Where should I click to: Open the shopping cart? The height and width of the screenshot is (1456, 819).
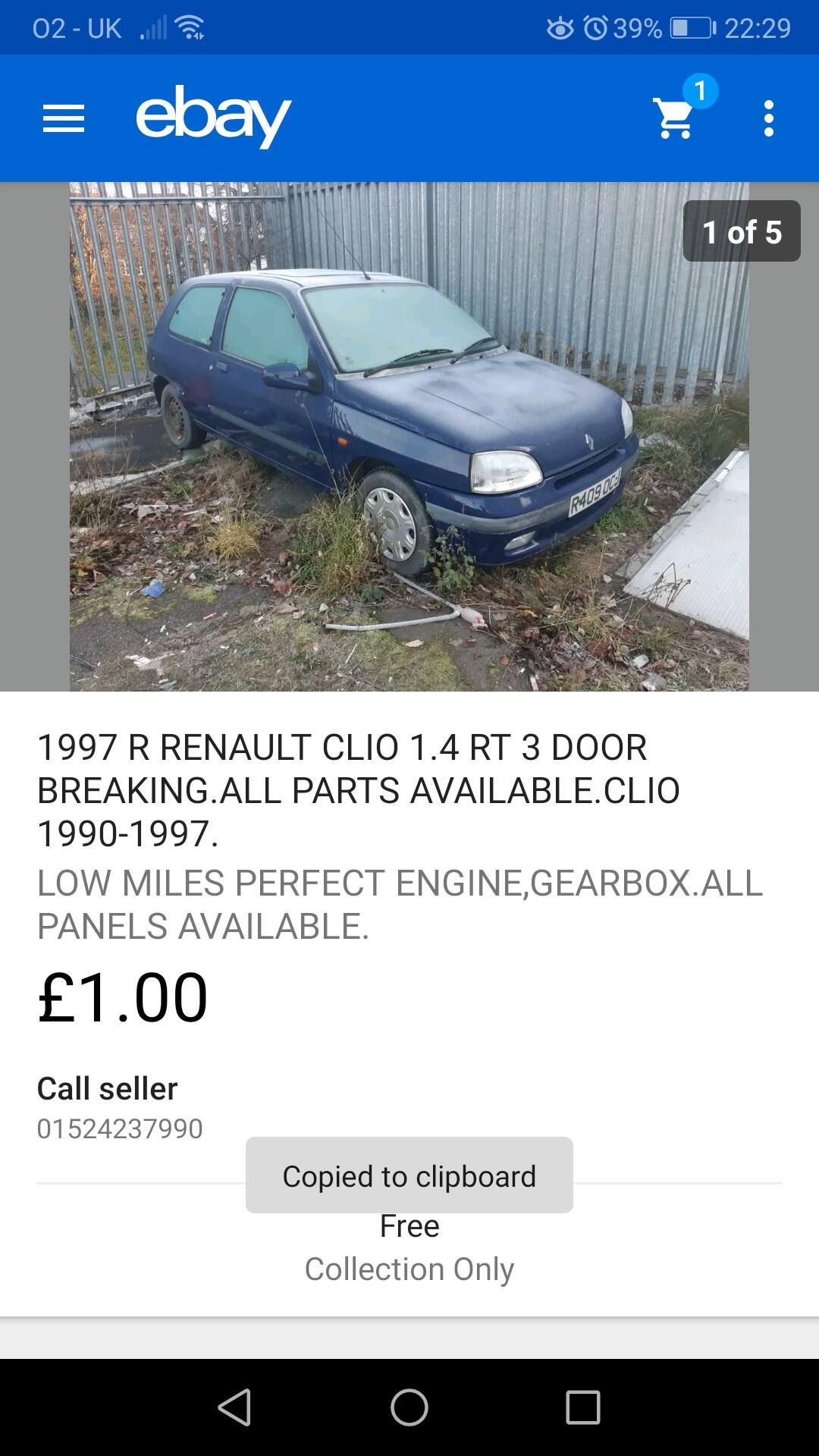(676, 118)
